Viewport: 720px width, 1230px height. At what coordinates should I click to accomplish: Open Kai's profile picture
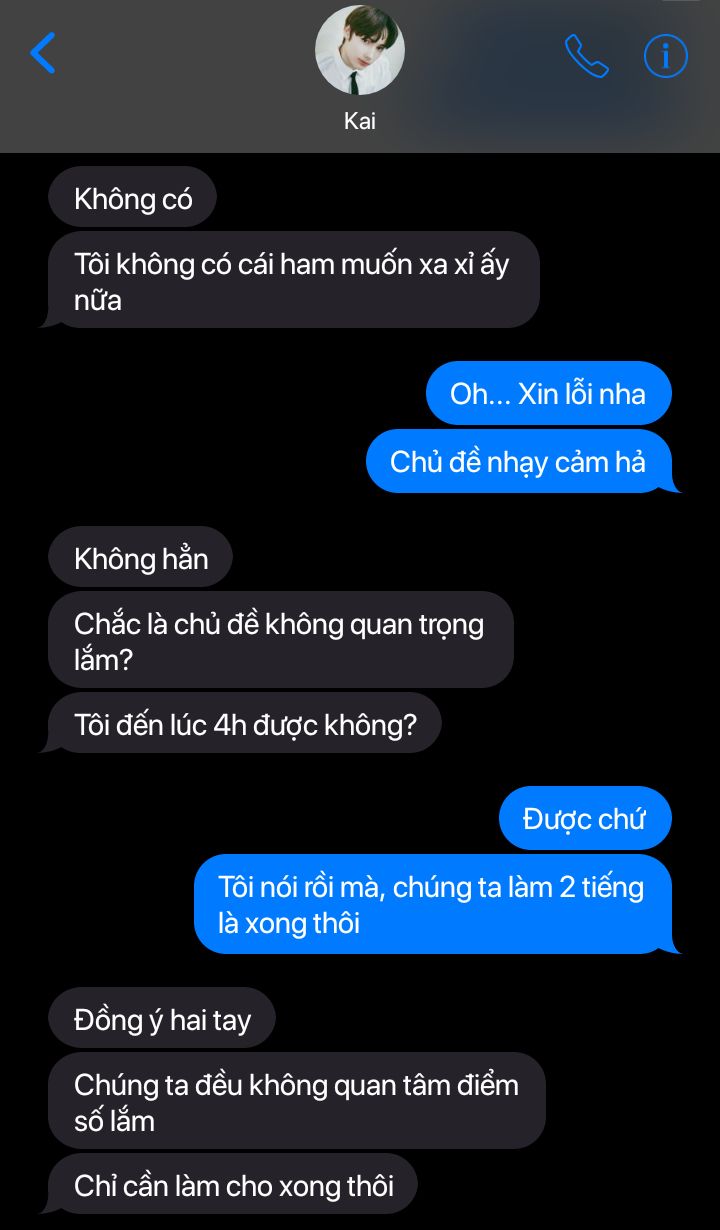360,50
